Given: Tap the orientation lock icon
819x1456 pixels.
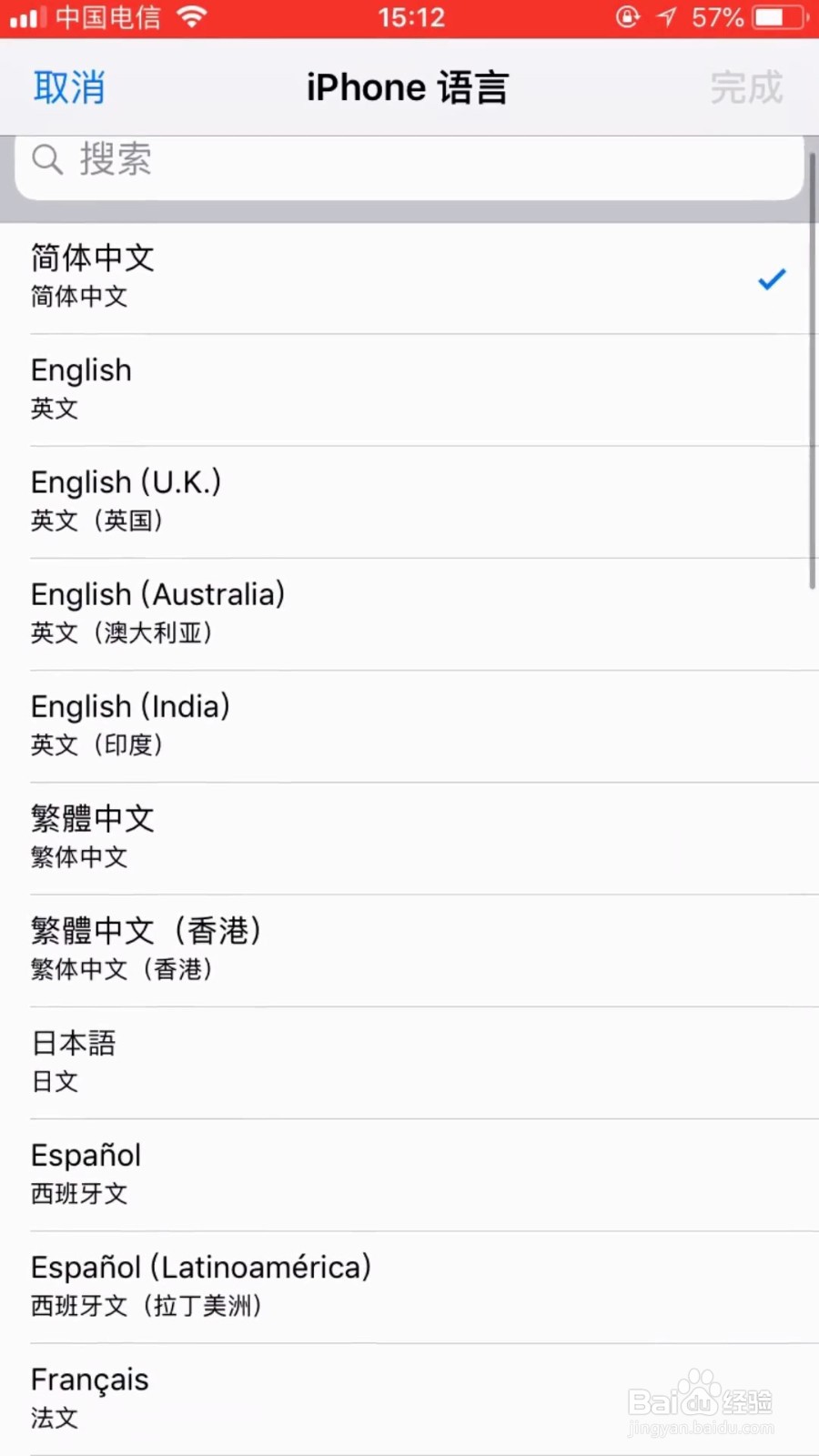Looking at the screenshot, I should (628, 16).
